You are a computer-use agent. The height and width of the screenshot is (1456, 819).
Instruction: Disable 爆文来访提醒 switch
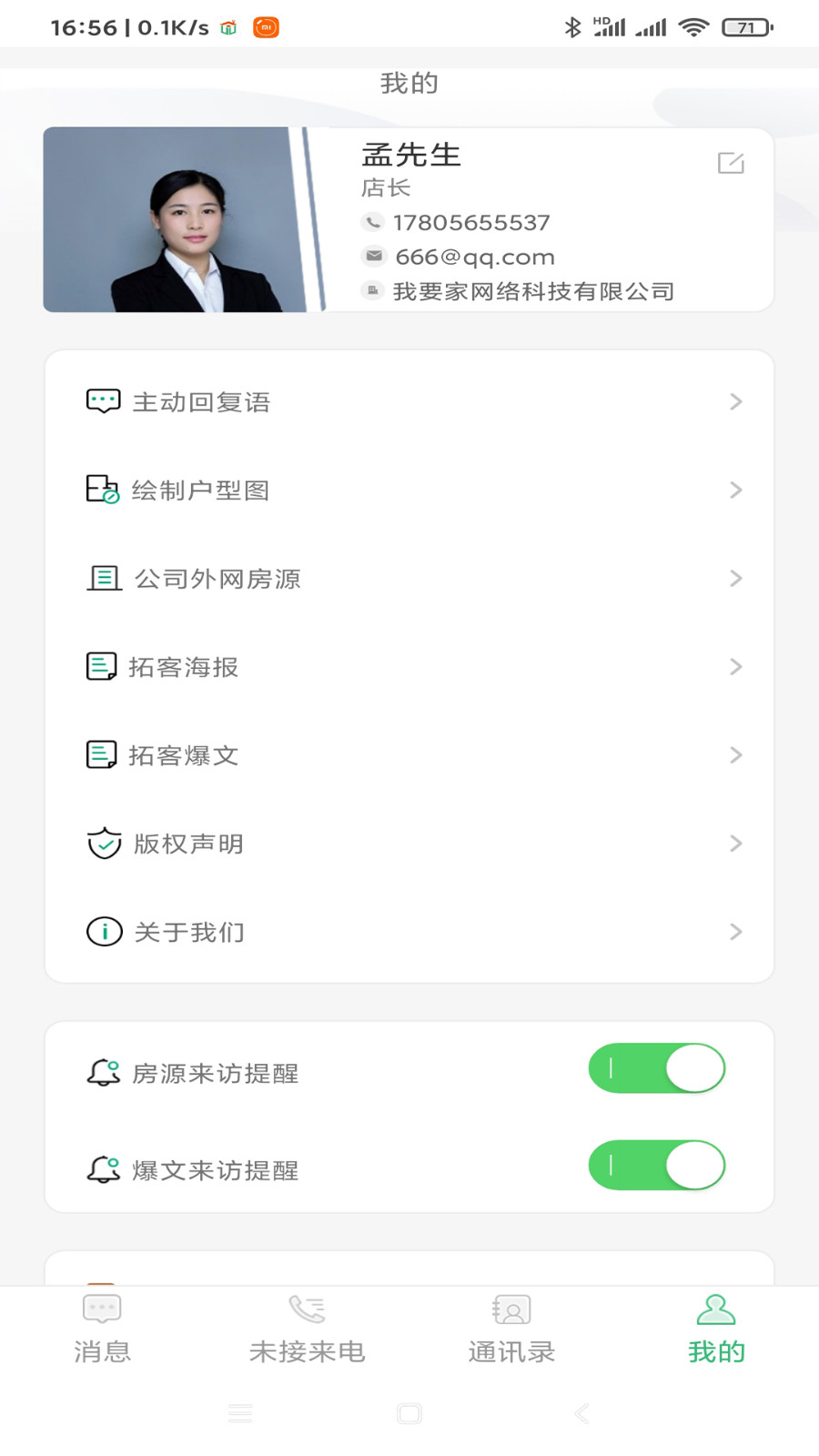(x=656, y=1165)
